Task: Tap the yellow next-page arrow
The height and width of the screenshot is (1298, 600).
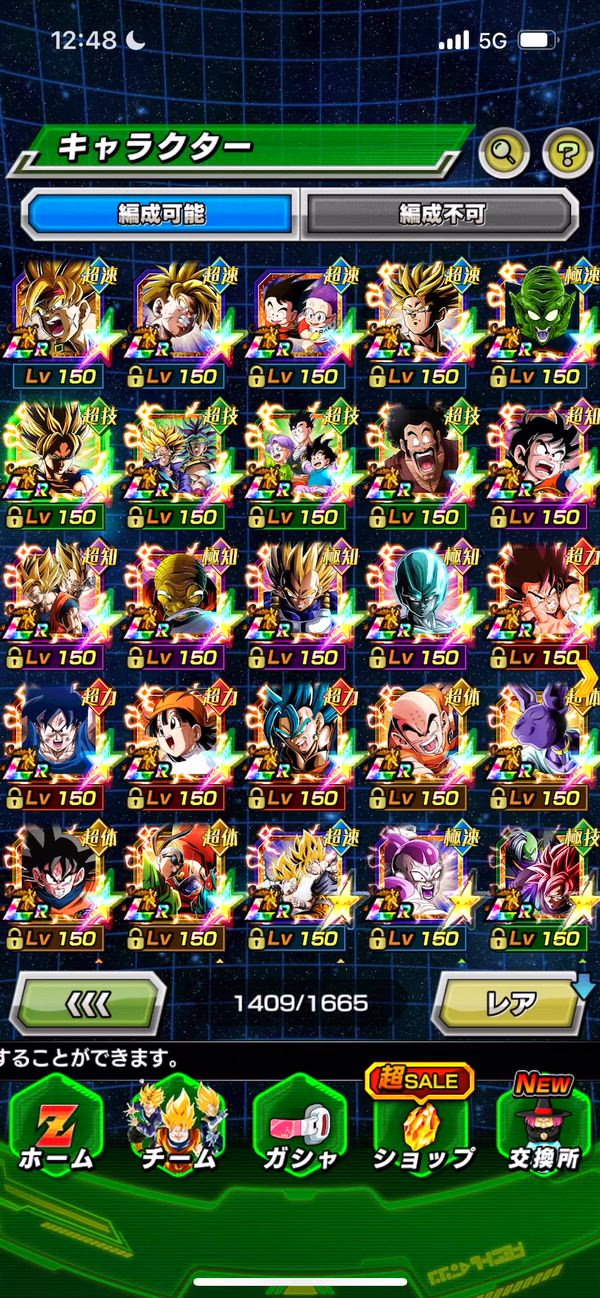Action: pyautogui.click(x=587, y=676)
